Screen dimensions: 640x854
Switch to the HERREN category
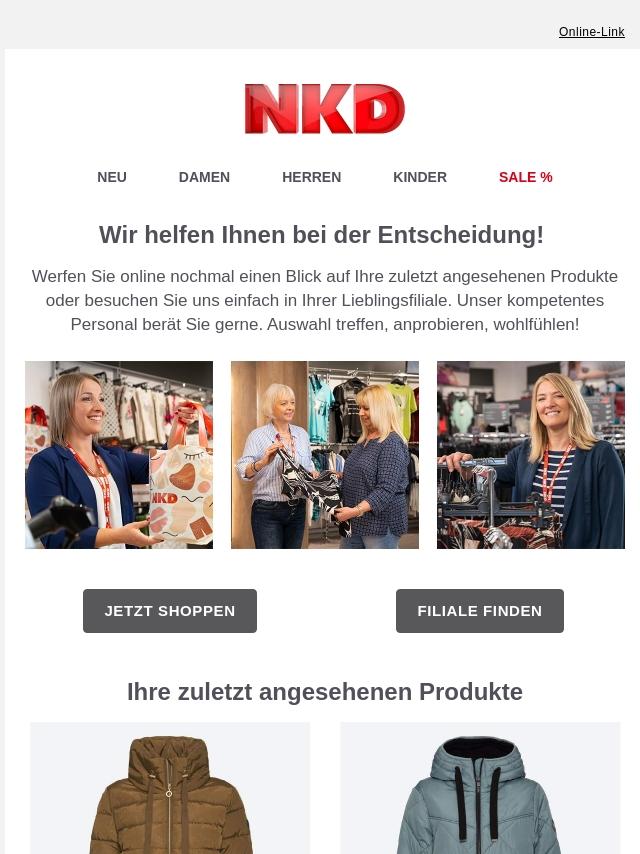[x=311, y=177]
